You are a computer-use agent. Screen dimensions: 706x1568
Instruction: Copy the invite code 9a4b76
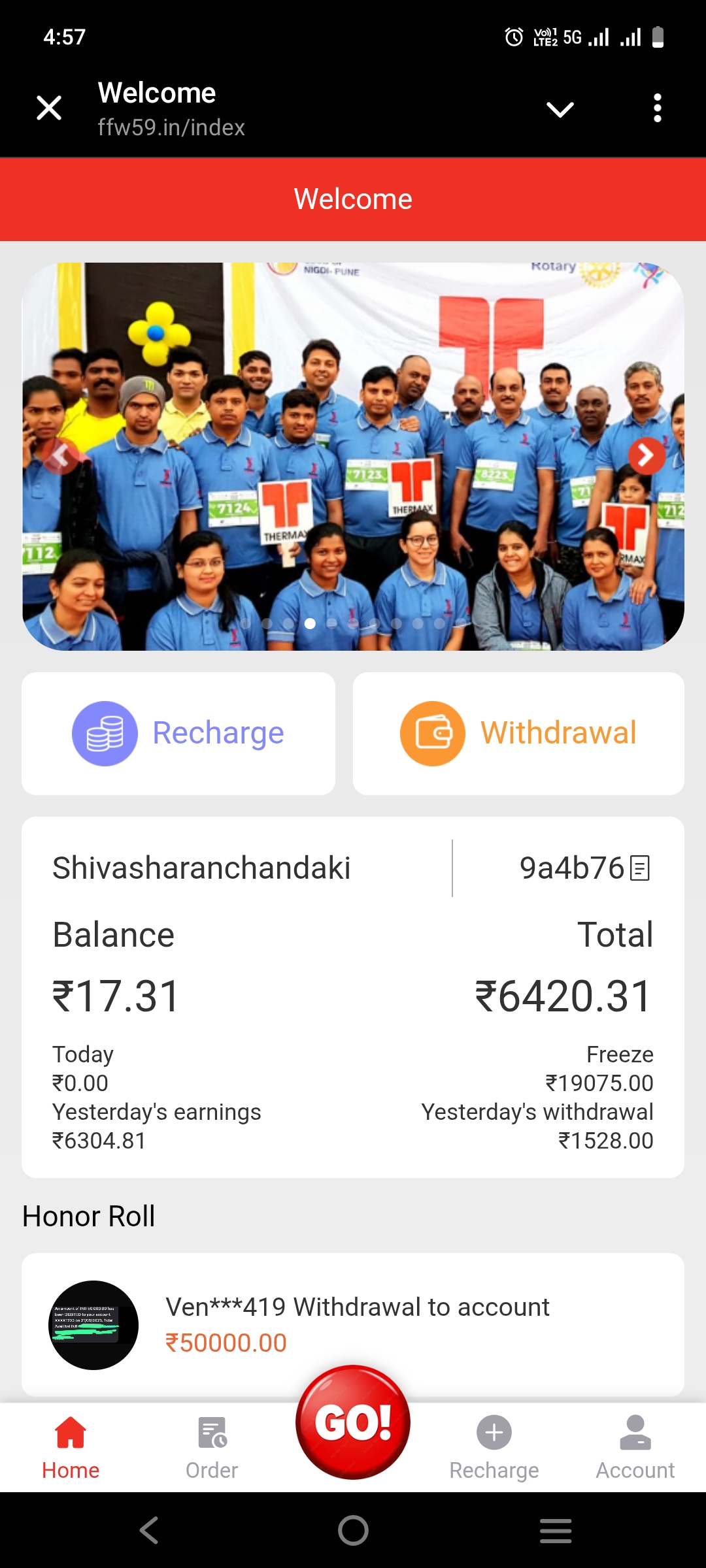coord(639,868)
